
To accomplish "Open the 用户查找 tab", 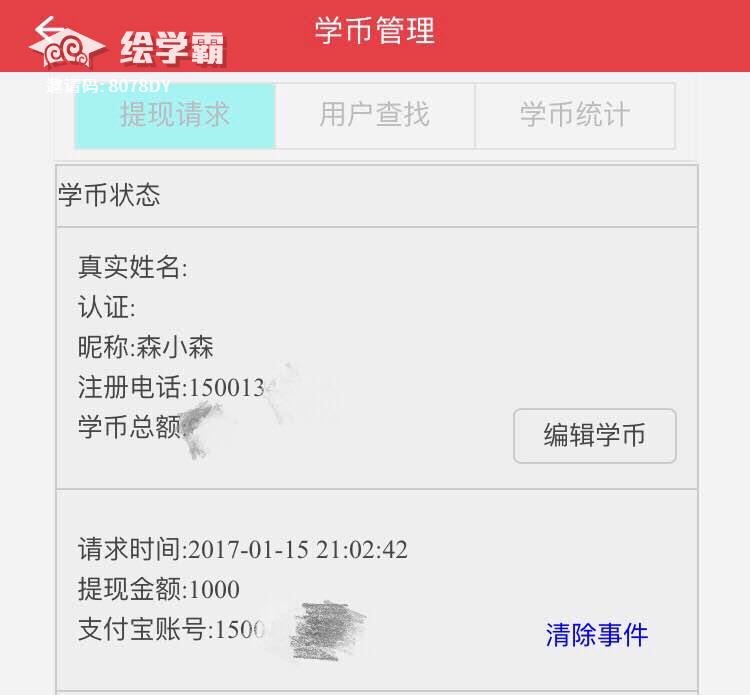I will 375,115.
